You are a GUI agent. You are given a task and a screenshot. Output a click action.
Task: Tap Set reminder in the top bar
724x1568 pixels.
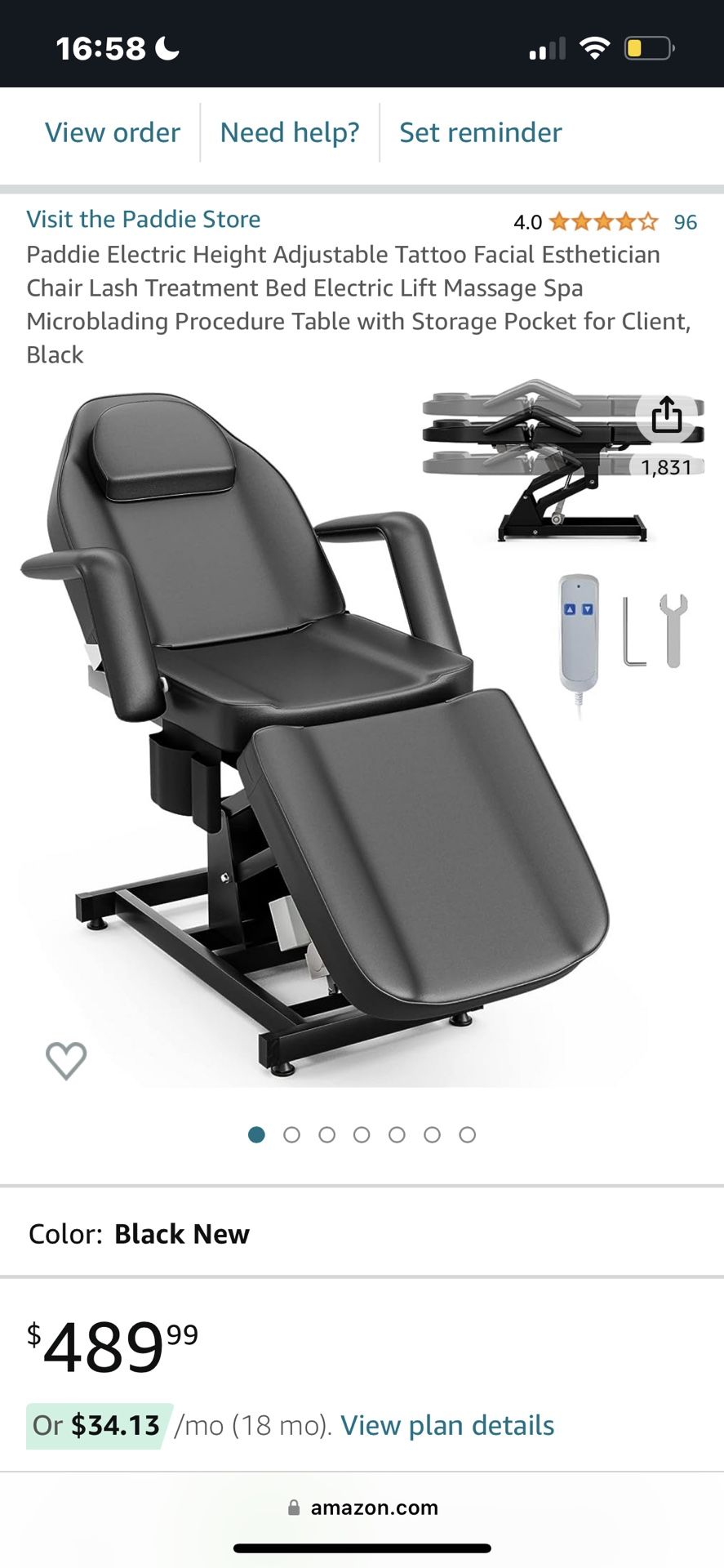click(x=479, y=132)
